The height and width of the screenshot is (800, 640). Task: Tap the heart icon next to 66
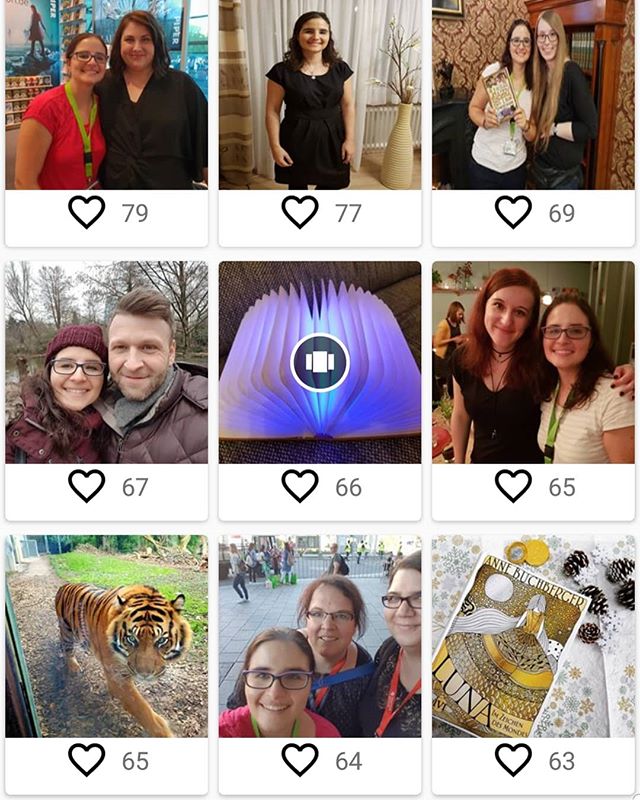(x=300, y=486)
